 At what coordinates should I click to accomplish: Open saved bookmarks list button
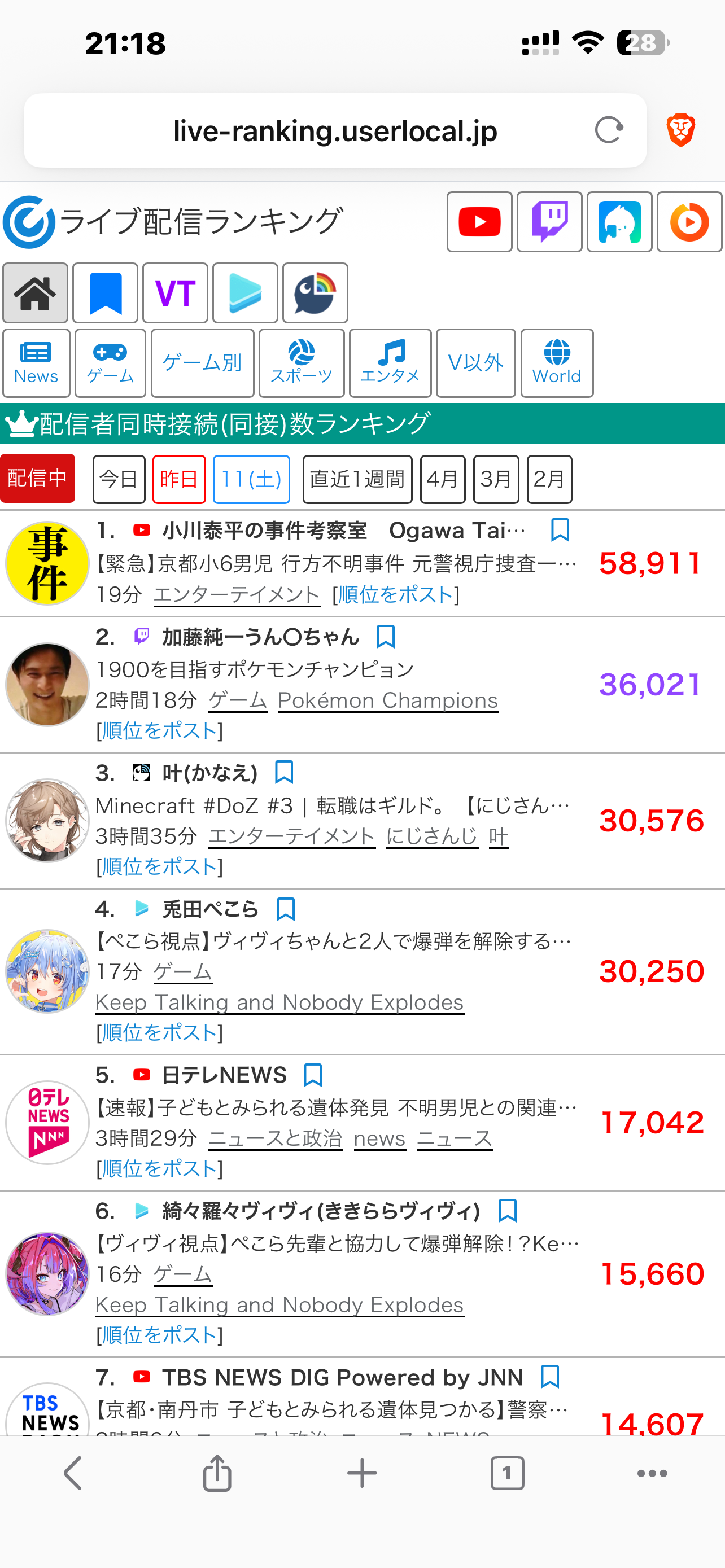(106, 293)
